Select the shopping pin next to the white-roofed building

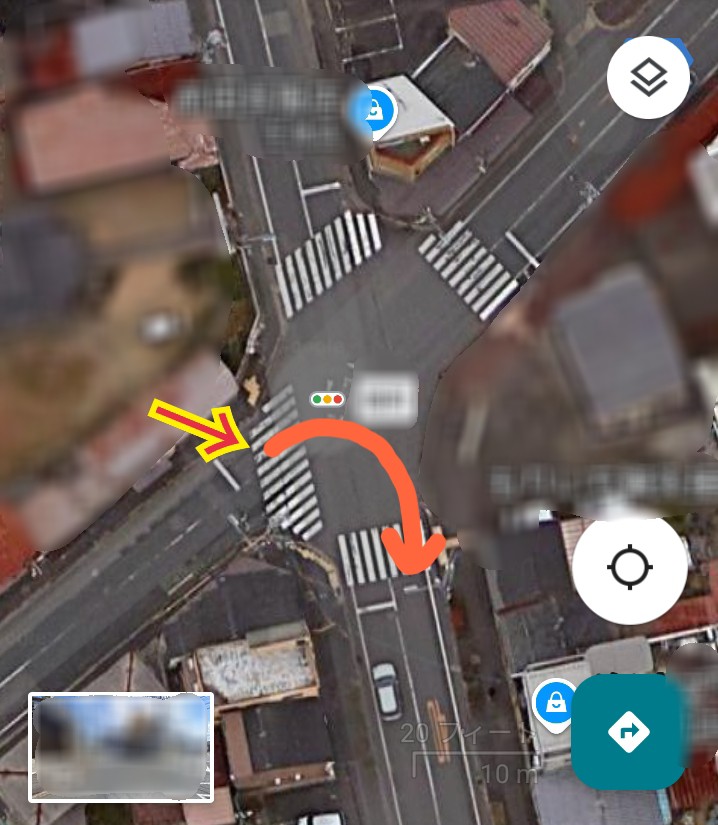pyautogui.click(x=373, y=110)
